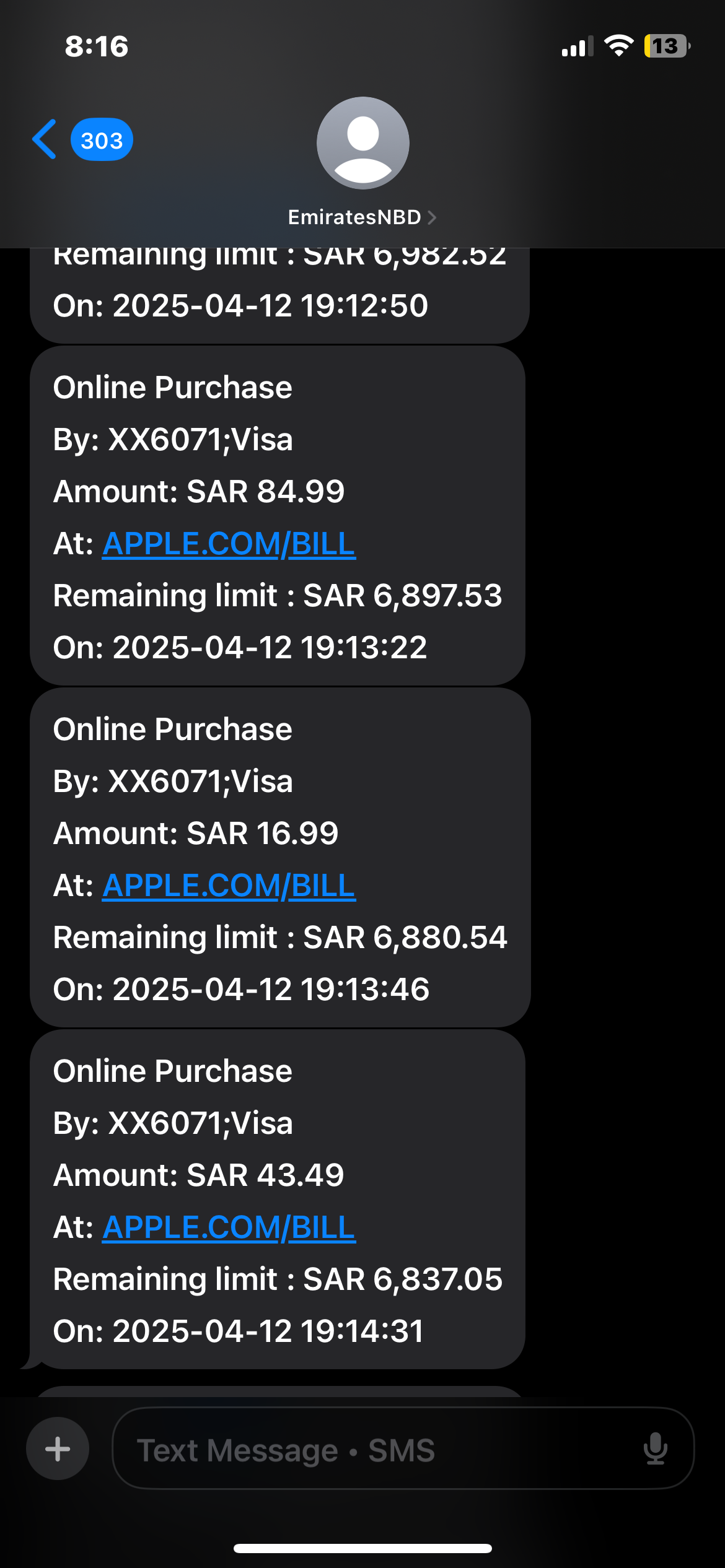This screenshot has height=1568, width=725.
Task: Open APPLE.COM/BILL link in SAR 43.49 message
Action: point(229,1227)
